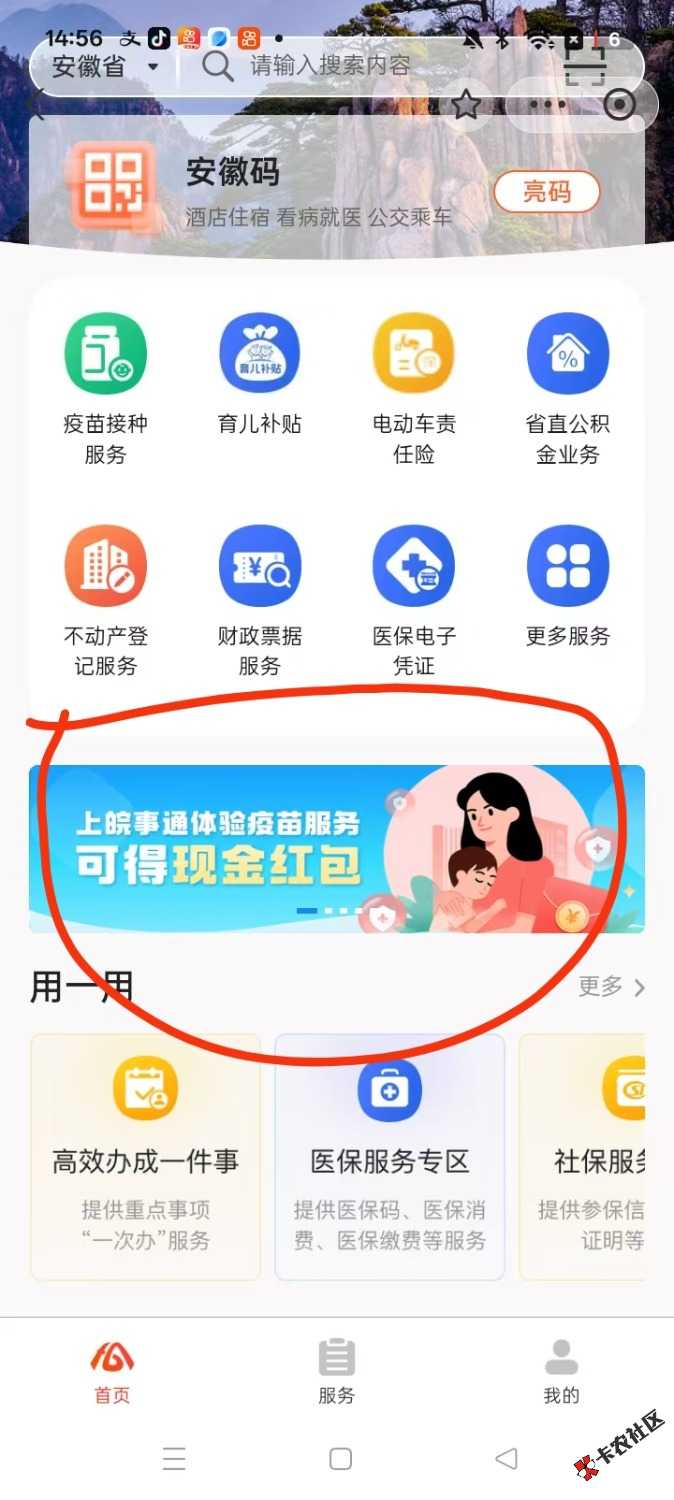
Task: Open 电动车责任险
Action: [414, 388]
